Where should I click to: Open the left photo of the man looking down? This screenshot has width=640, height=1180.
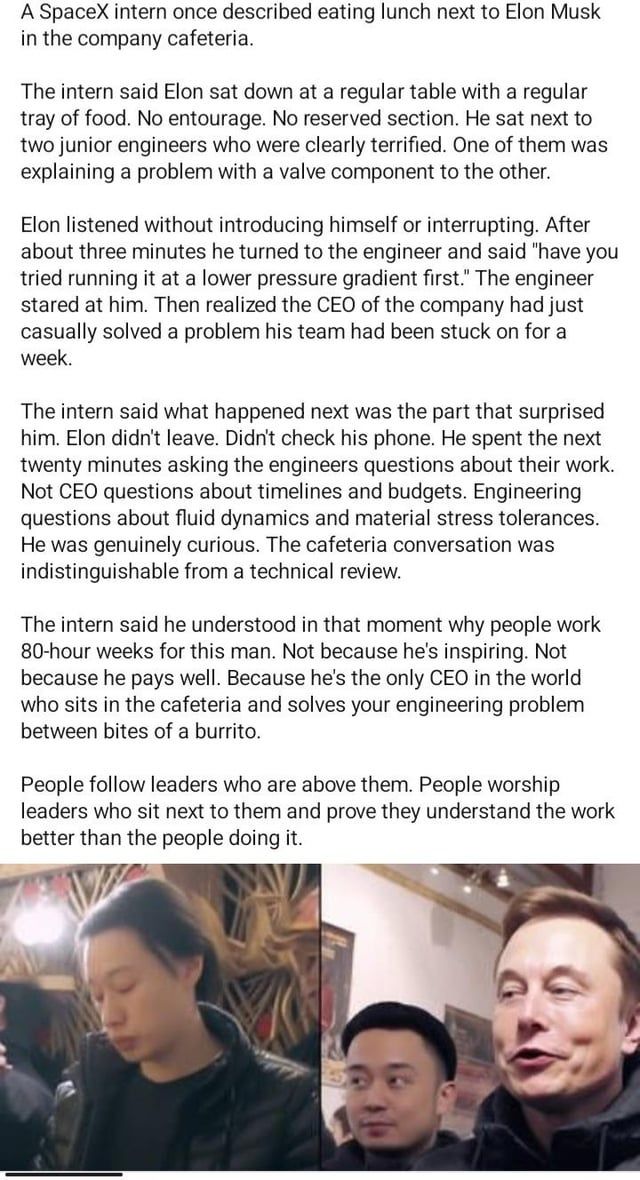(x=160, y=1017)
